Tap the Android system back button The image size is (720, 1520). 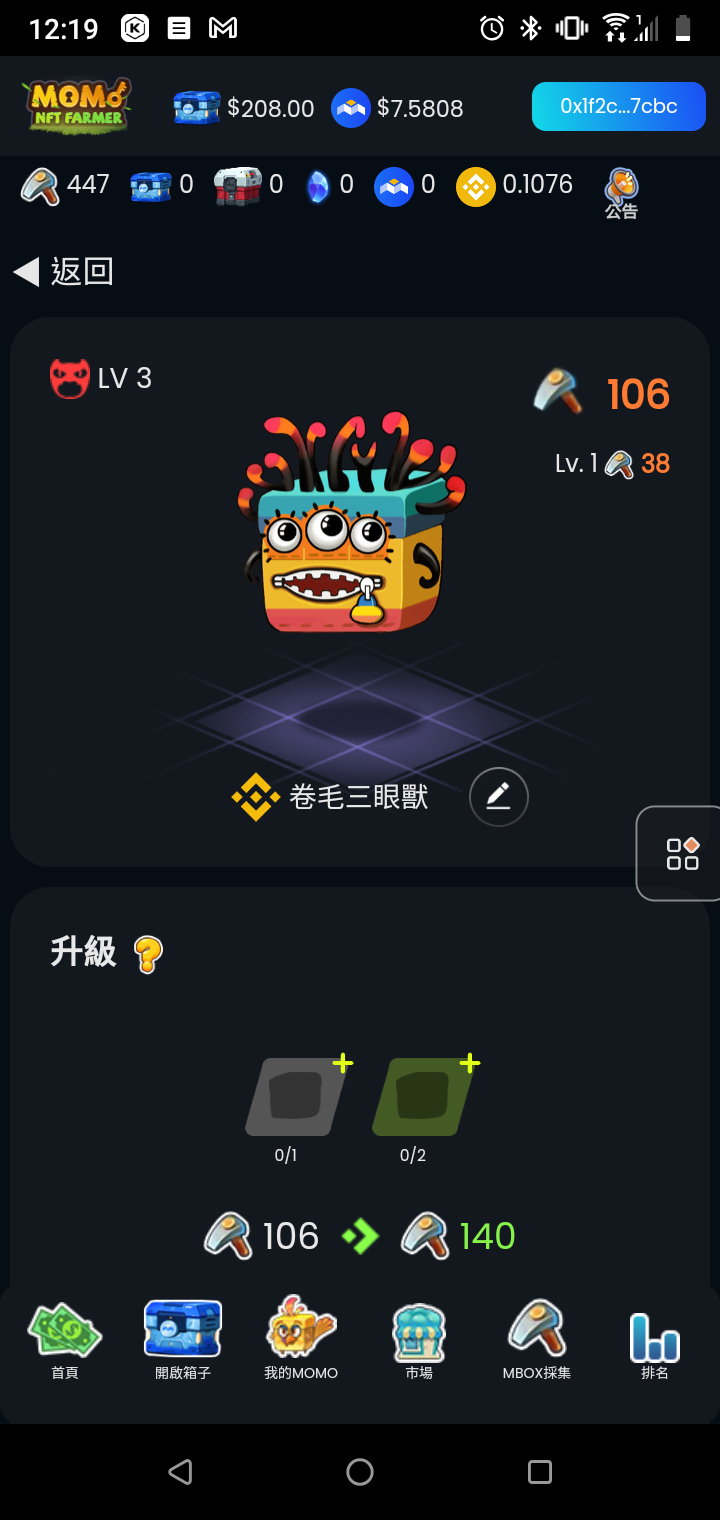[180, 1471]
